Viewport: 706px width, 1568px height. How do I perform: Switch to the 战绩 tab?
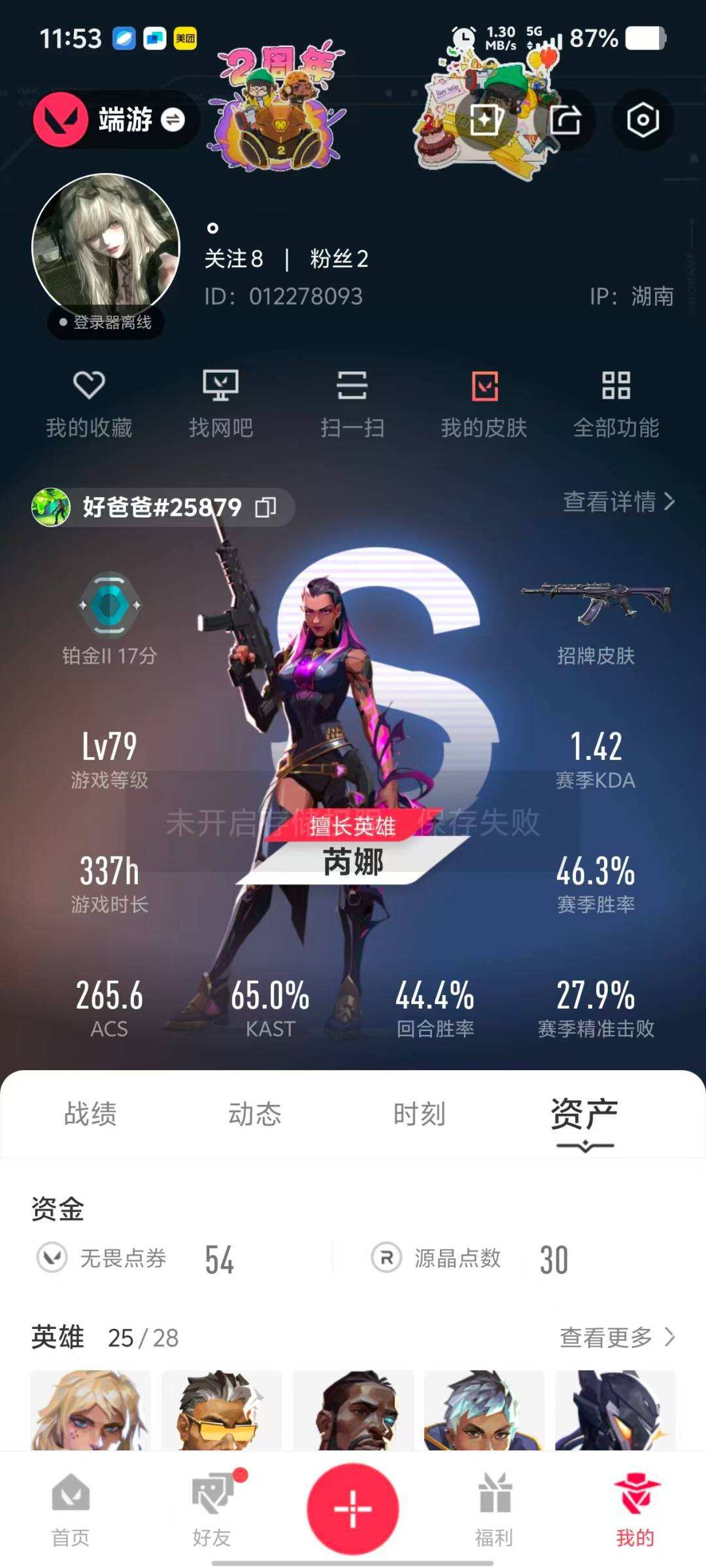(90, 1114)
